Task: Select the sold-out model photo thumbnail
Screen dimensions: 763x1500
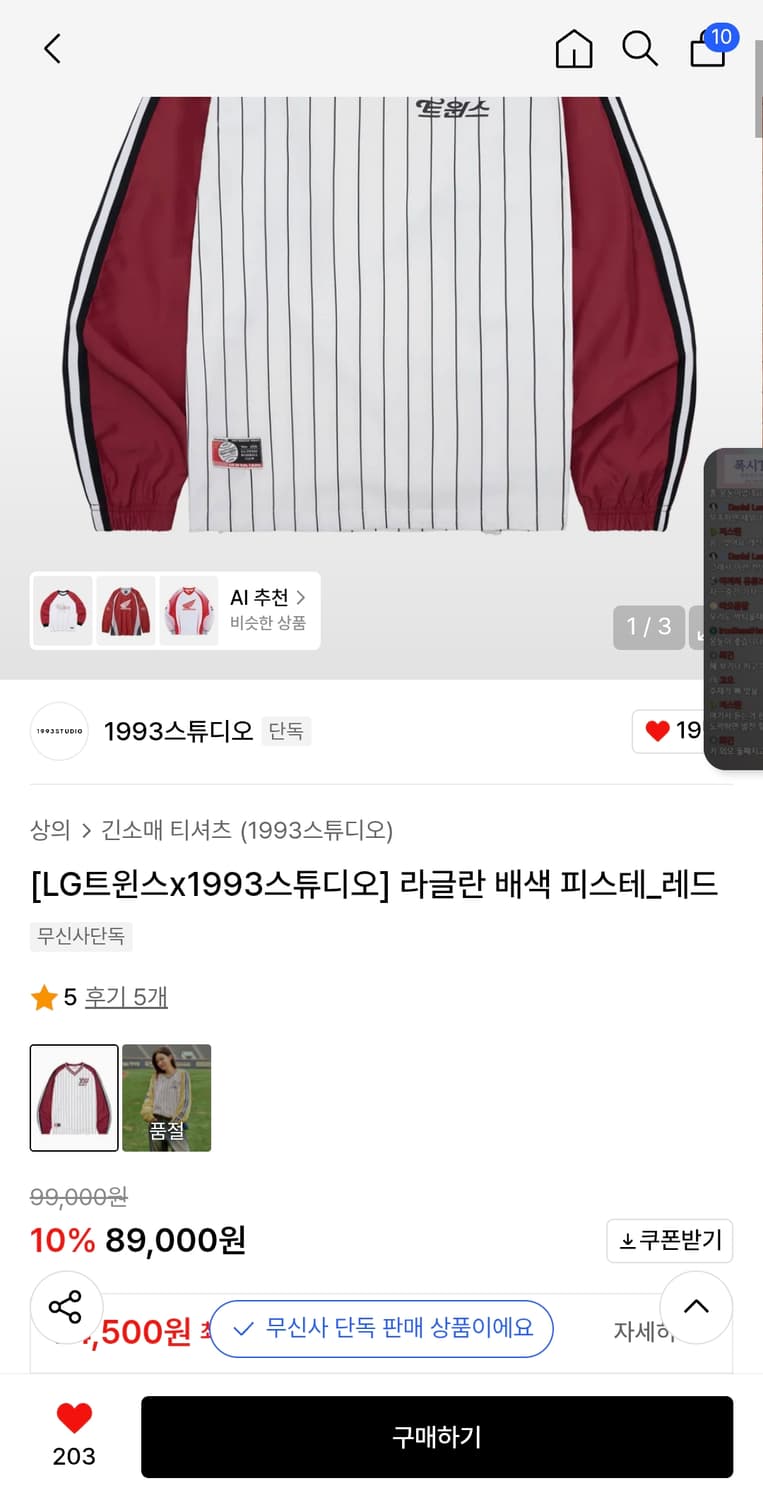Action: 166,1097
